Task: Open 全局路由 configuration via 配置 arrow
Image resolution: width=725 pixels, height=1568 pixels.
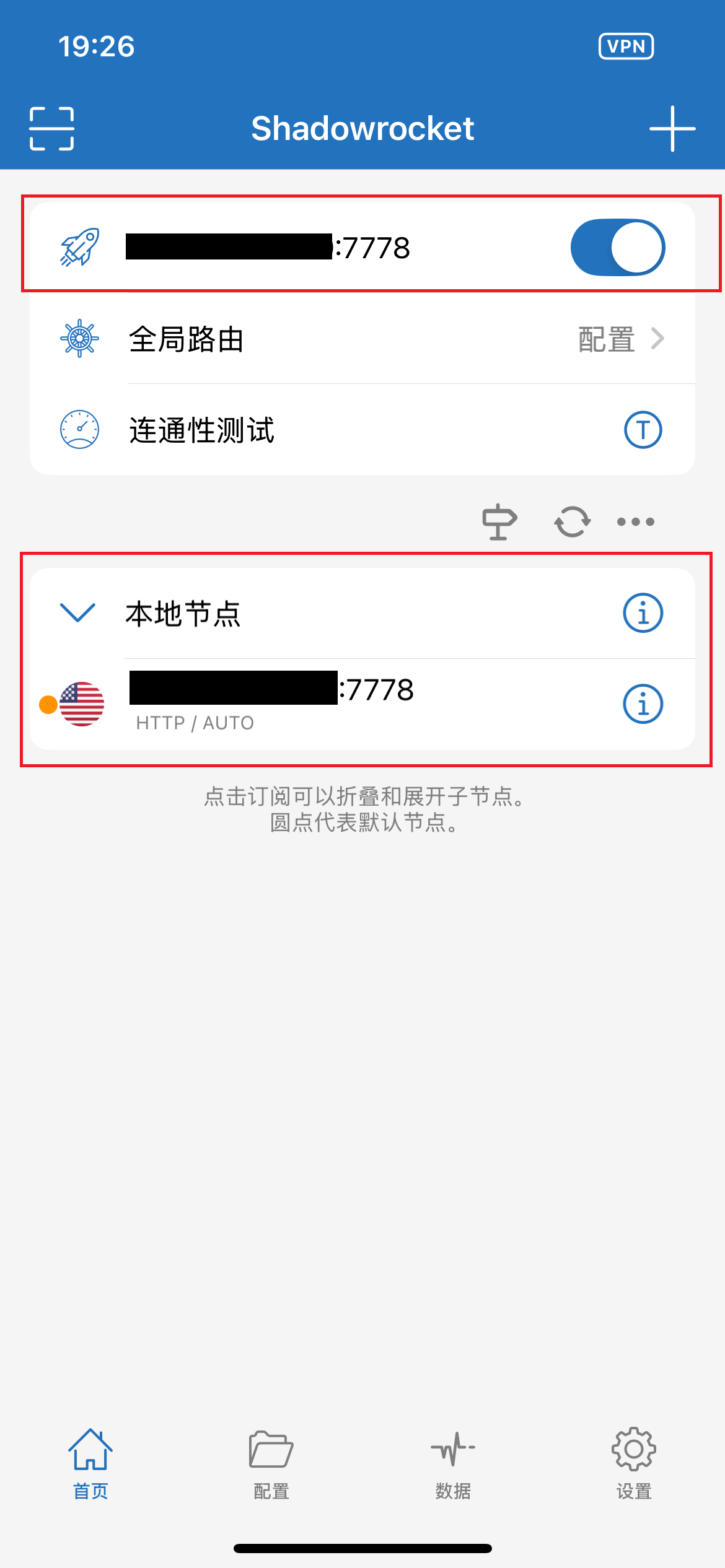Action: pyautogui.click(x=620, y=339)
